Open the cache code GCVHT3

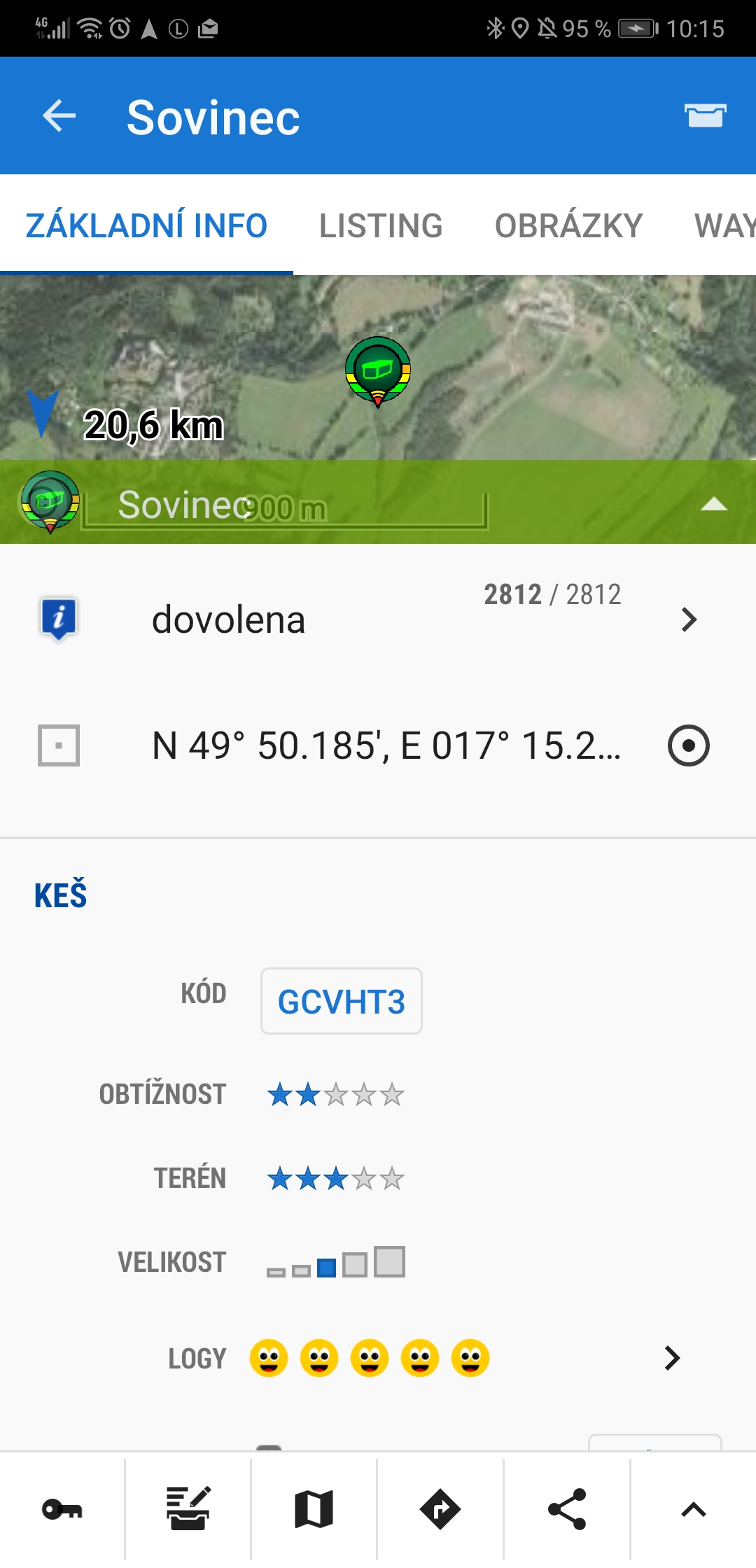(342, 1001)
